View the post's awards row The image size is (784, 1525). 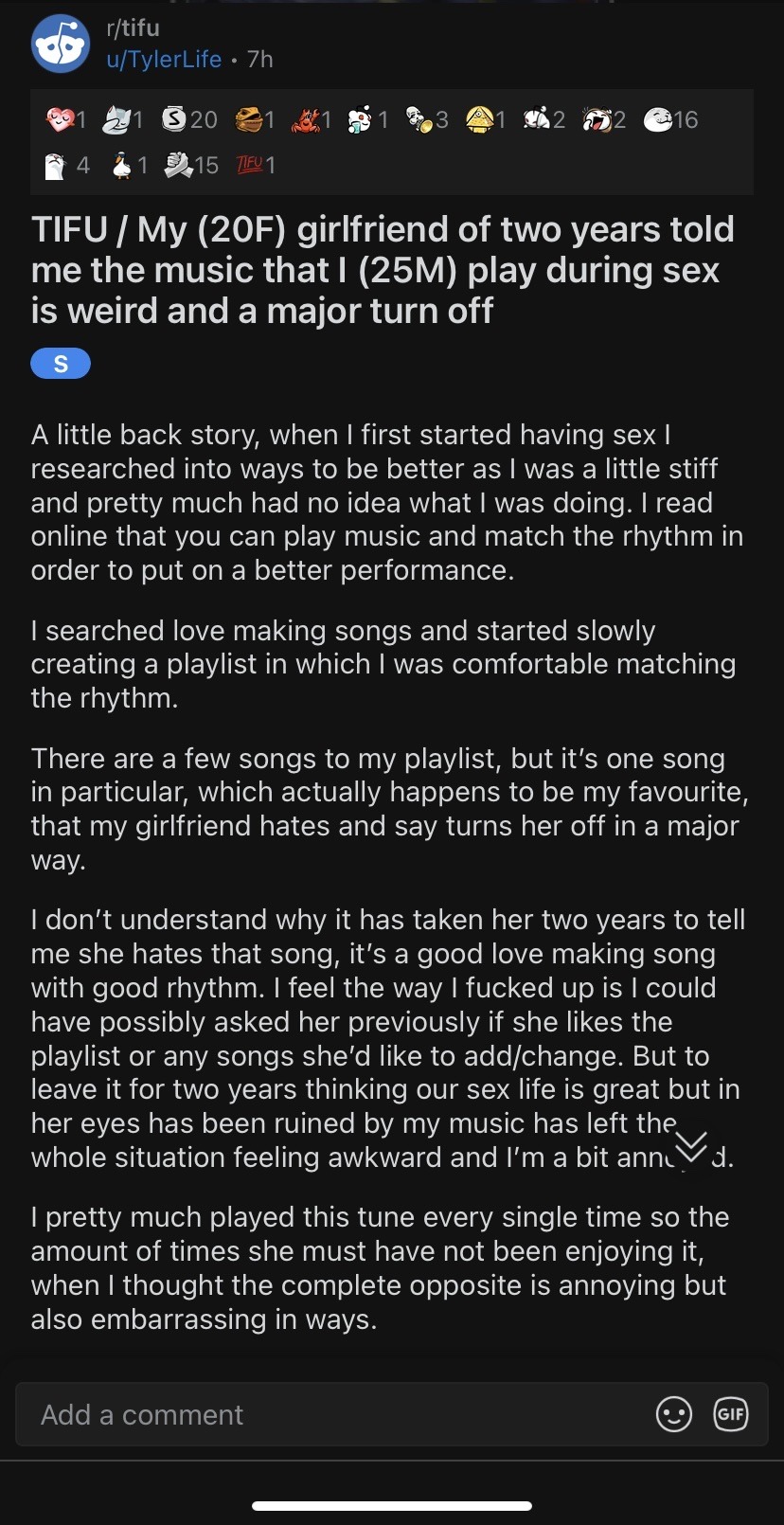tap(391, 142)
